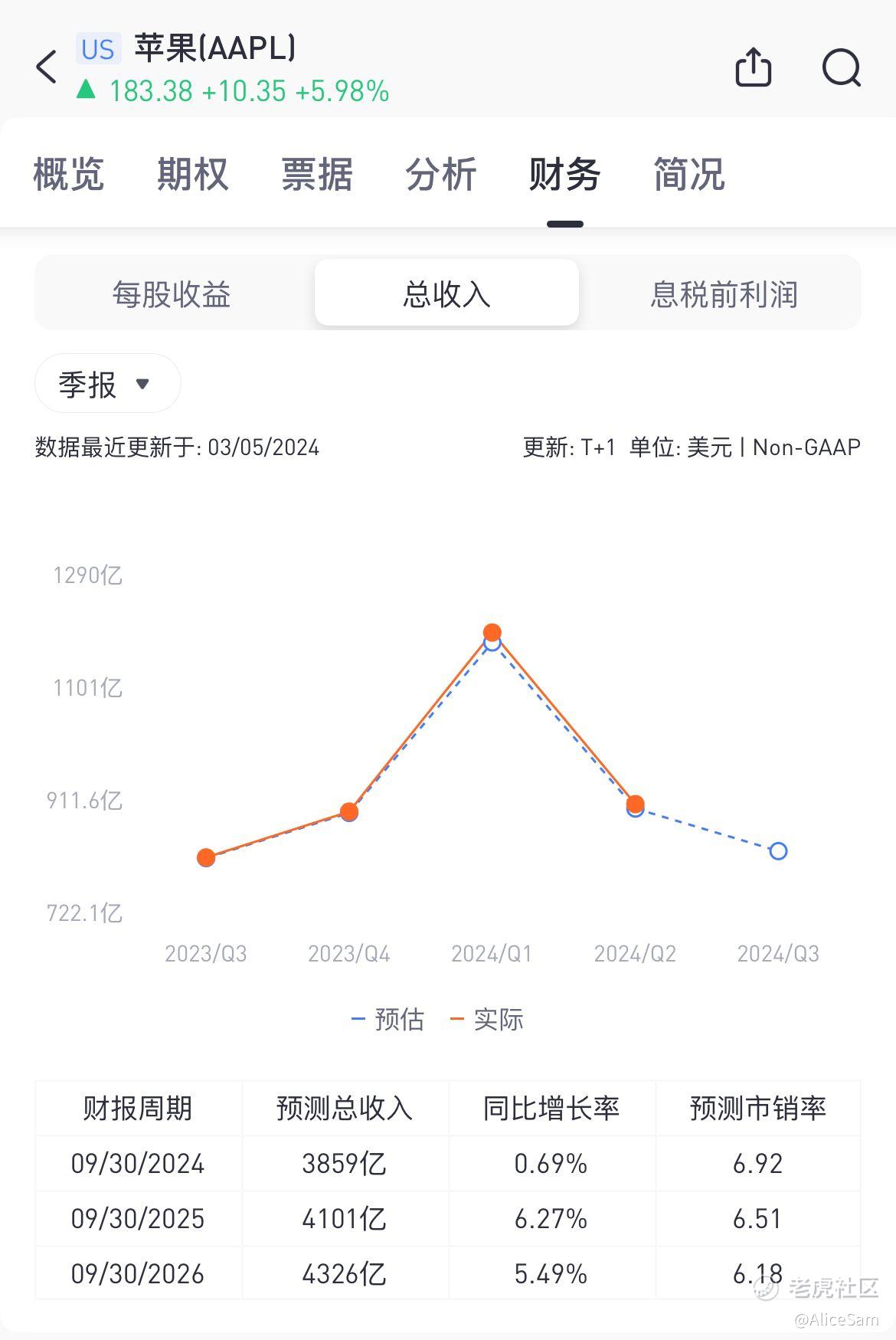Screen dimensions: 896x1340
Task: Switch to the 期权 tab
Action: coord(193,174)
